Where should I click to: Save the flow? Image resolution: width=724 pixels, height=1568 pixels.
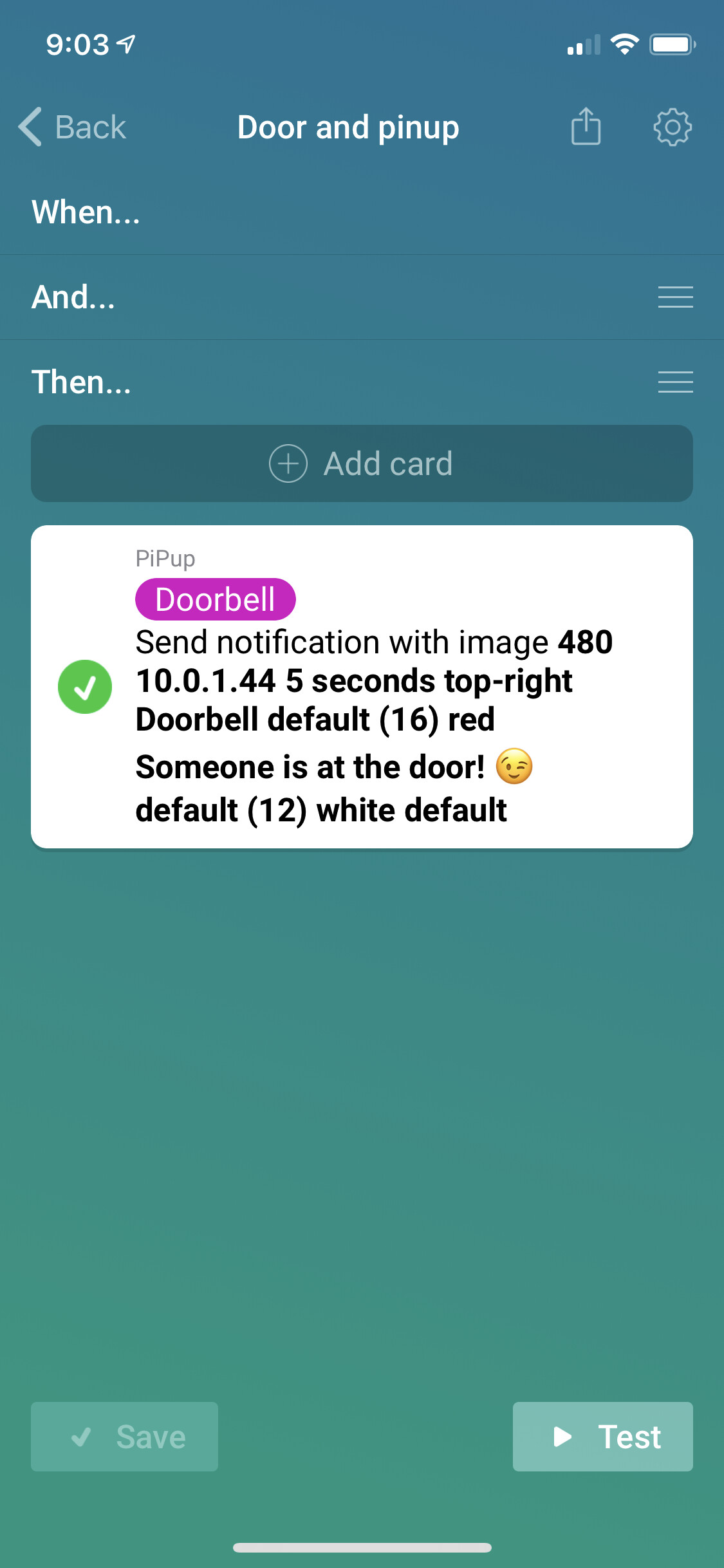pos(125,1437)
